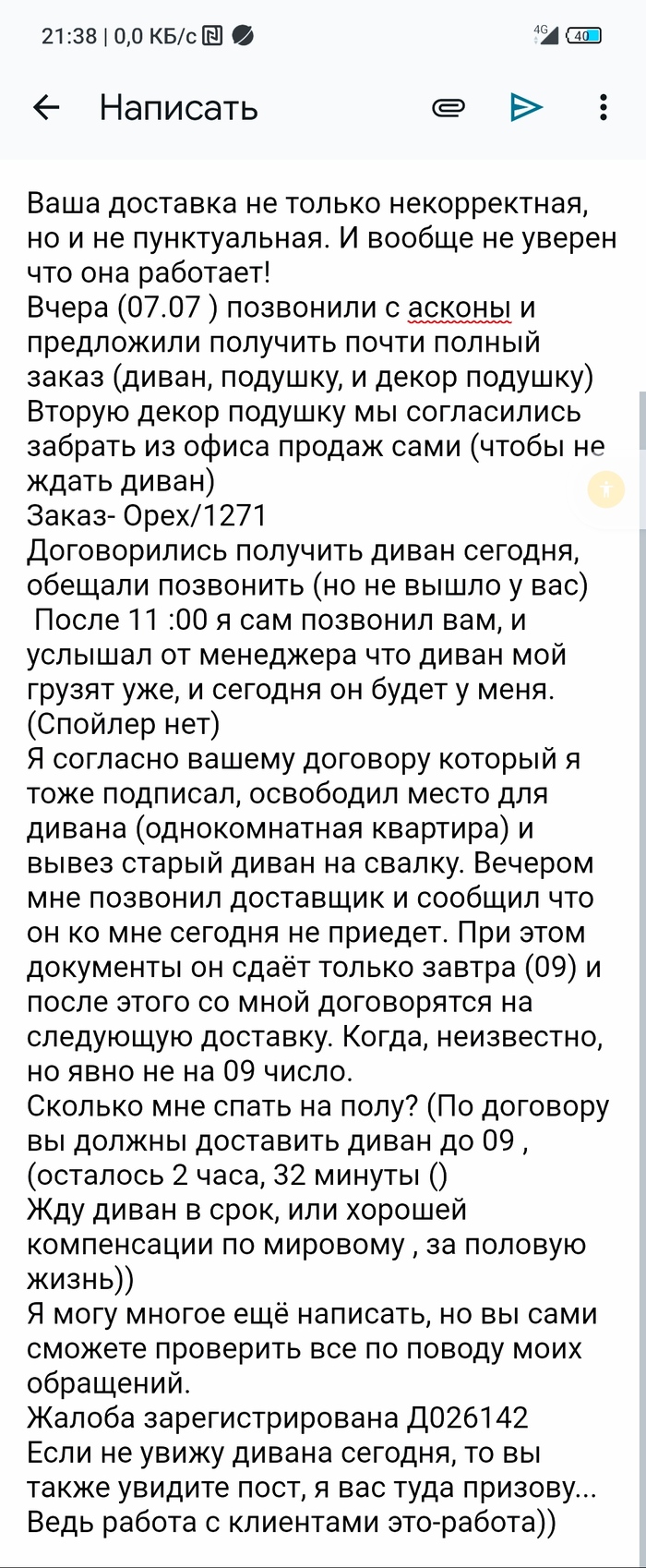
Task: Open the three-dot overflow menu
Action: [x=603, y=108]
